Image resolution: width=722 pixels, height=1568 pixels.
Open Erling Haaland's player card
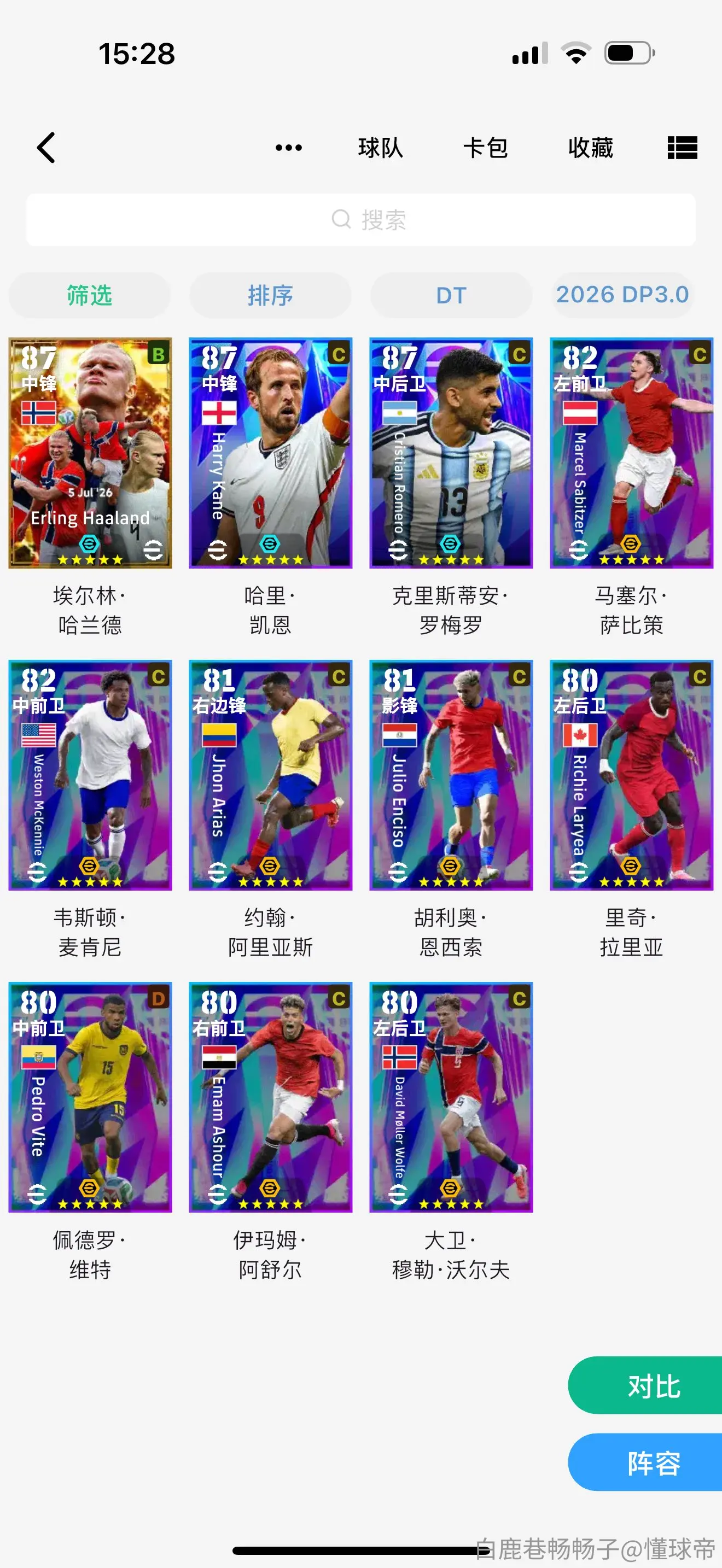pos(90,453)
